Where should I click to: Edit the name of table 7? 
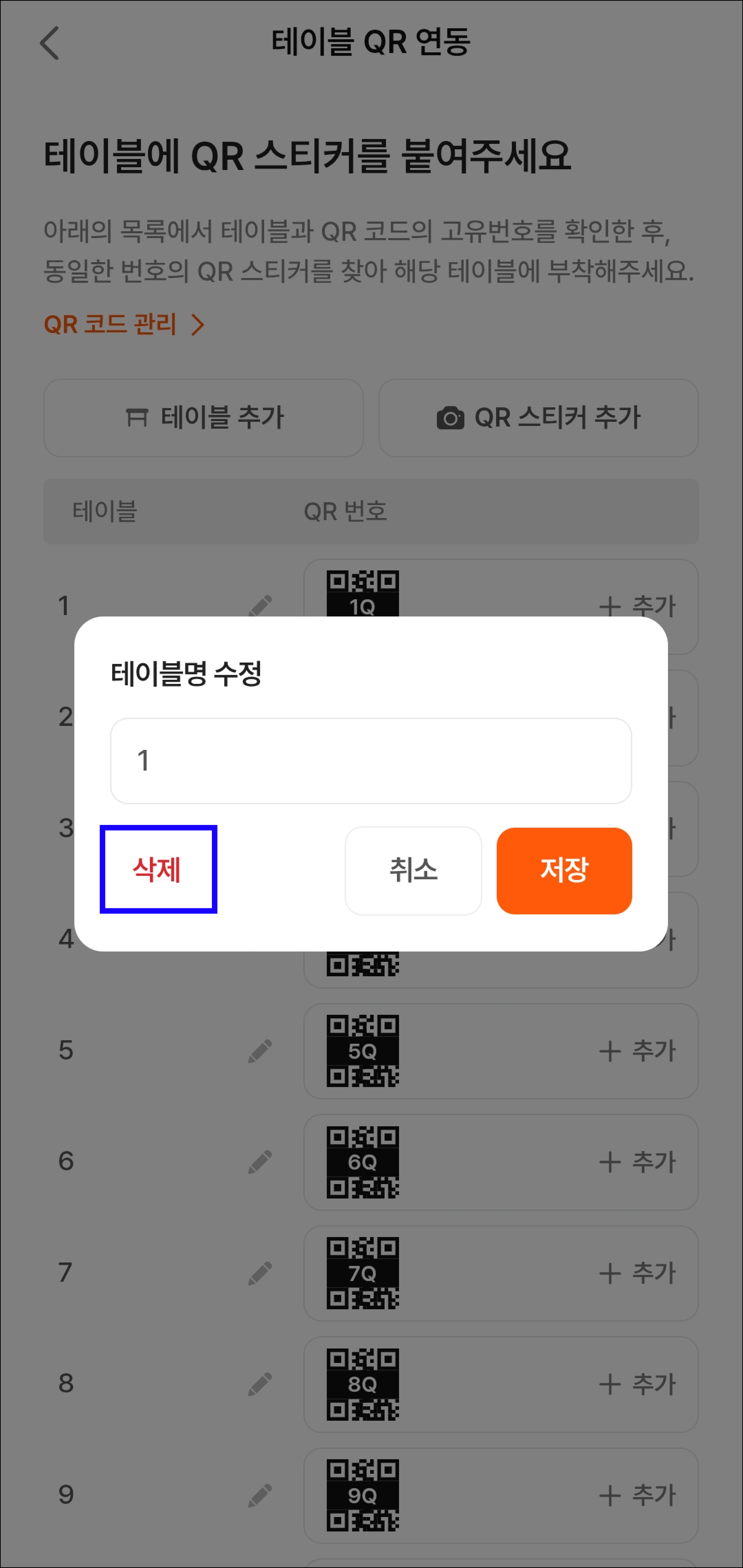pos(260,1273)
